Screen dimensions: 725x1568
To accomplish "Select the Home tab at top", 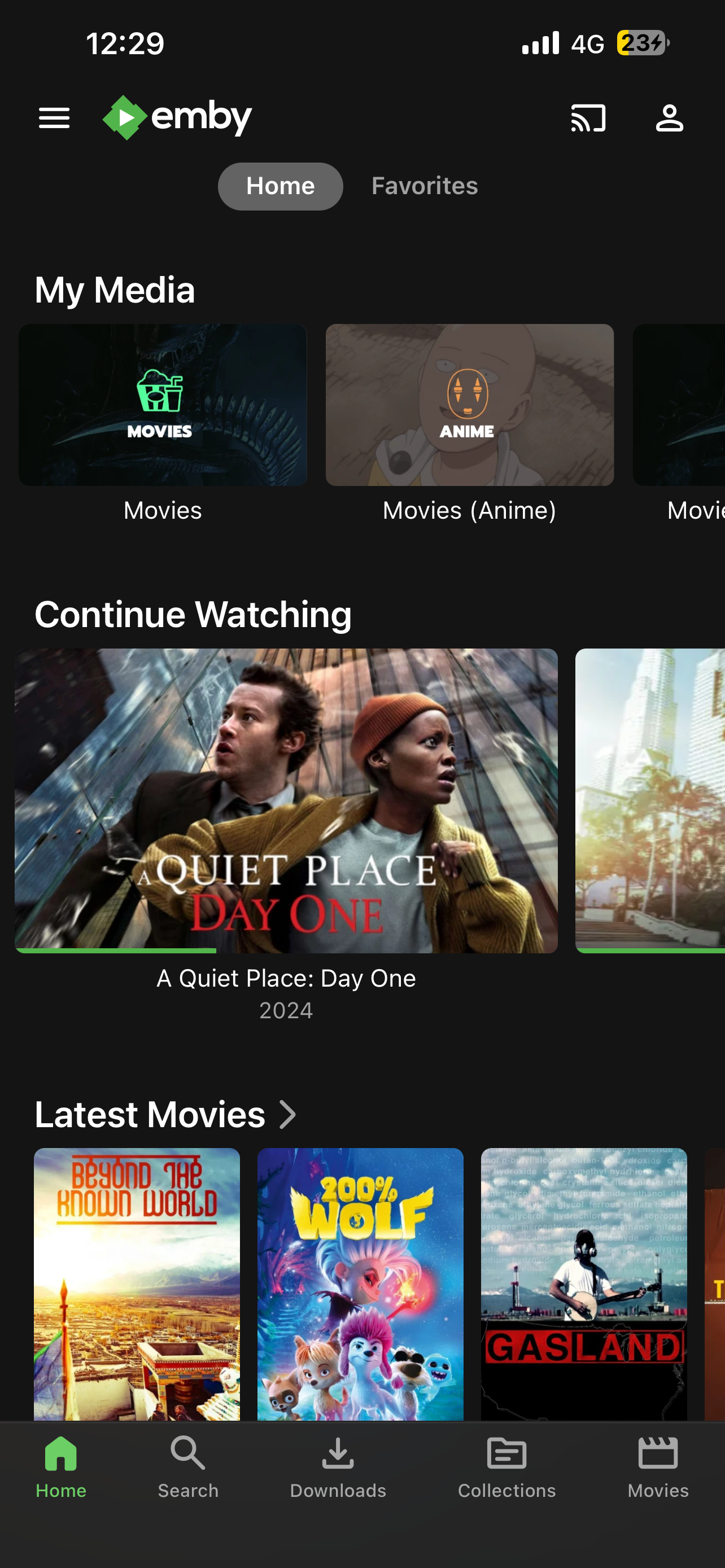I will tap(280, 186).
